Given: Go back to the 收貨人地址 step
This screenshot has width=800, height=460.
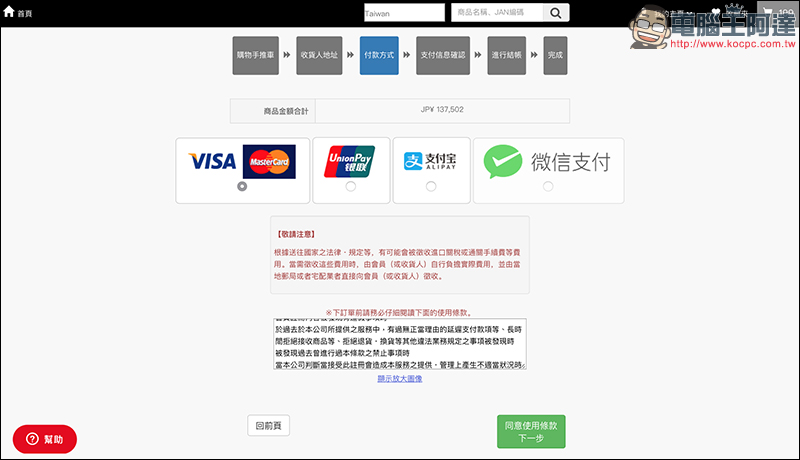Looking at the screenshot, I should (320, 56).
